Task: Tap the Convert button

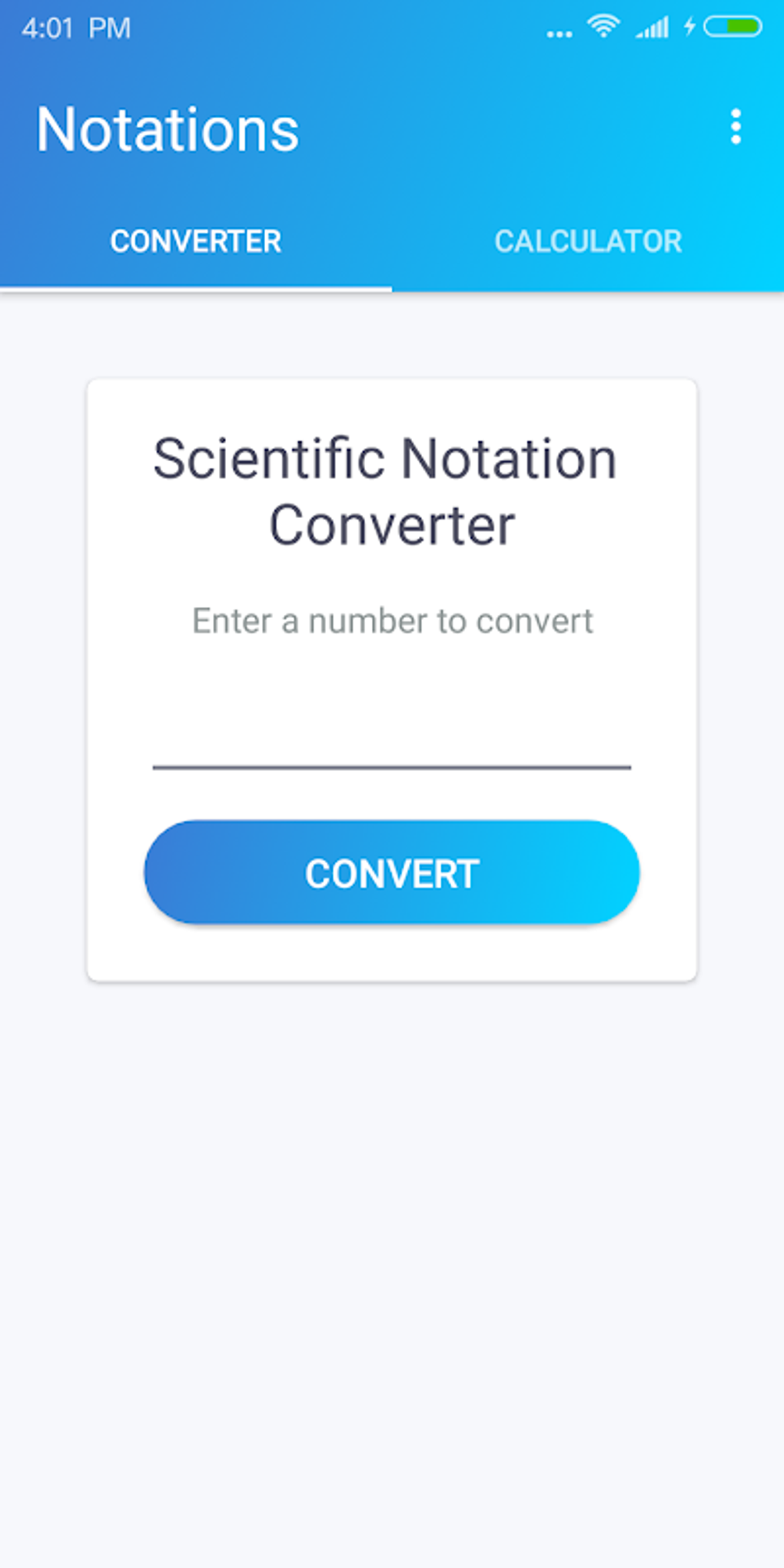Action: click(x=391, y=872)
